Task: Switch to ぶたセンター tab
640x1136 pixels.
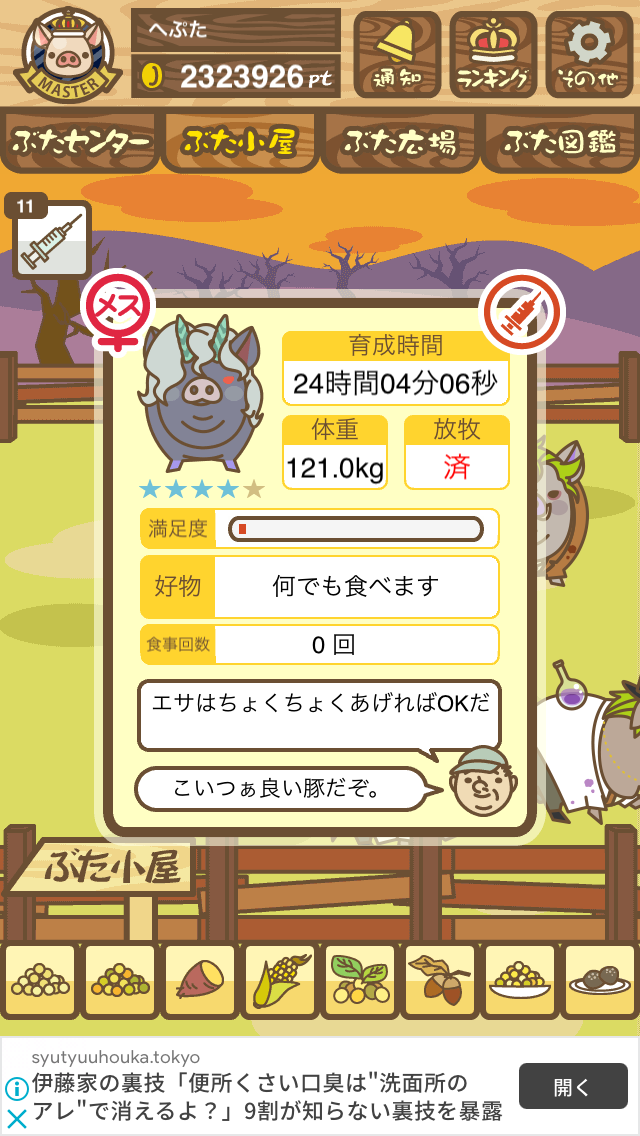Action: click(80, 143)
